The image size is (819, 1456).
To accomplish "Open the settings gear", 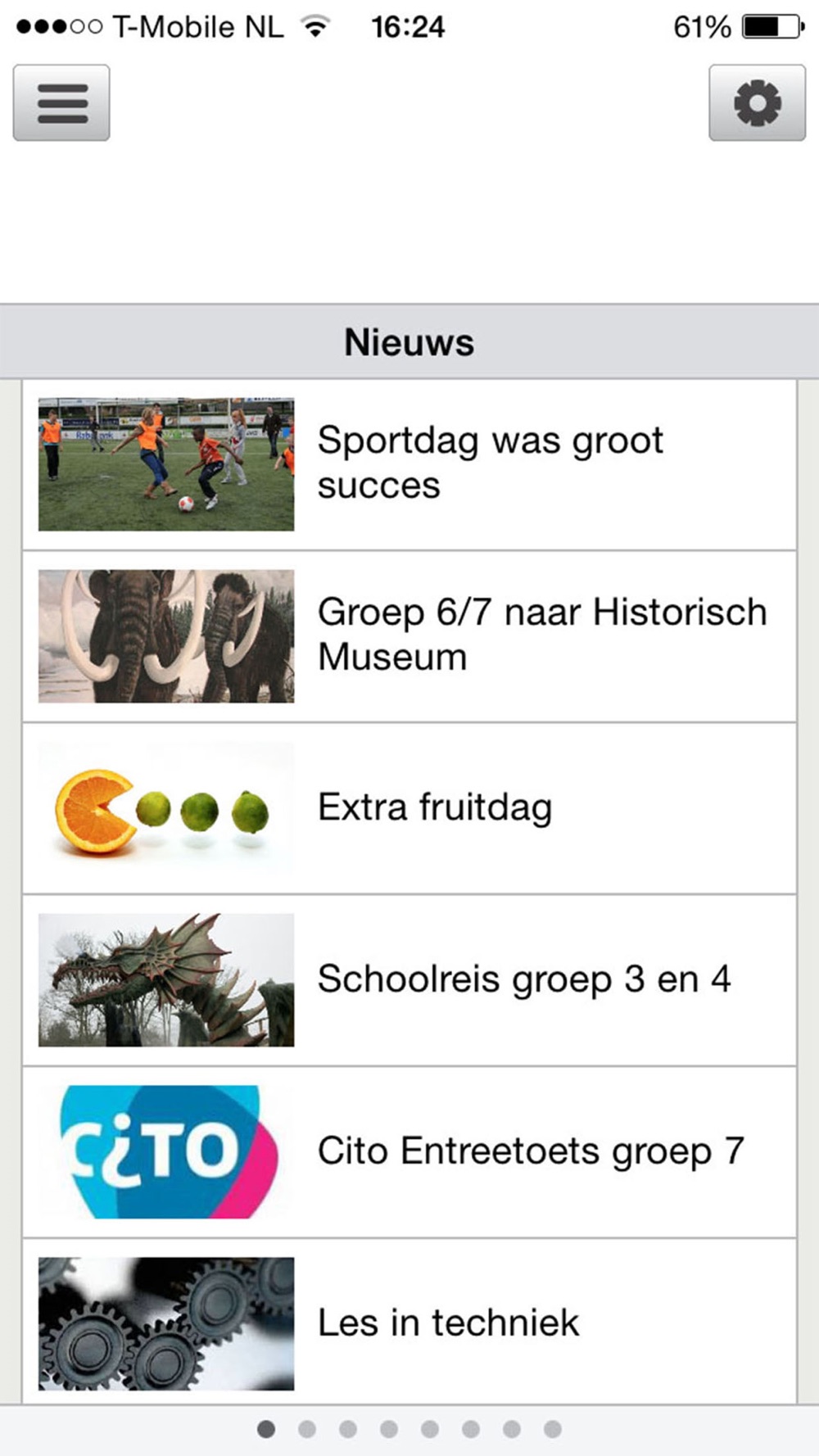I will point(757,103).
